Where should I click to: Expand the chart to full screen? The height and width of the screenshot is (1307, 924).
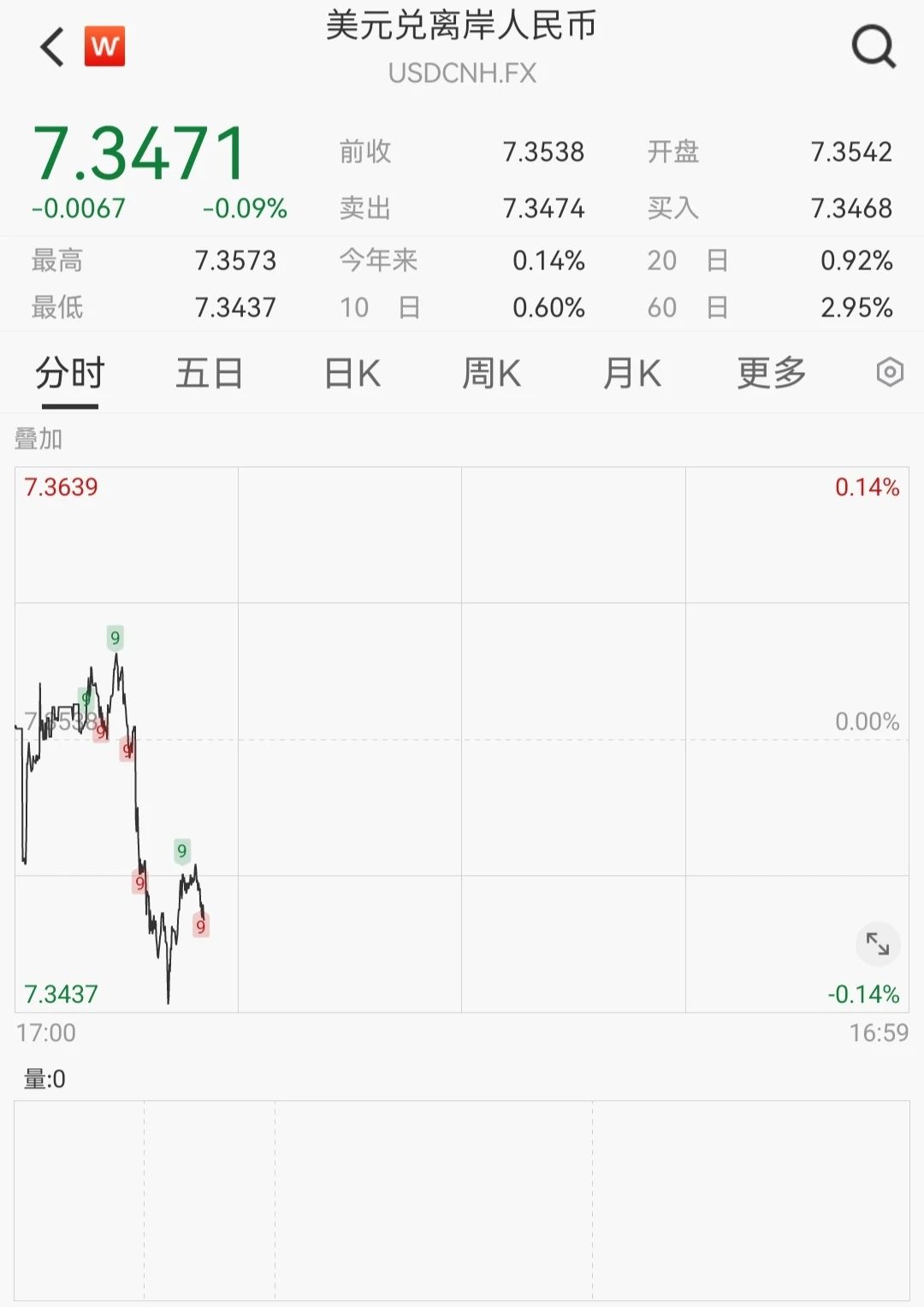coord(878,943)
